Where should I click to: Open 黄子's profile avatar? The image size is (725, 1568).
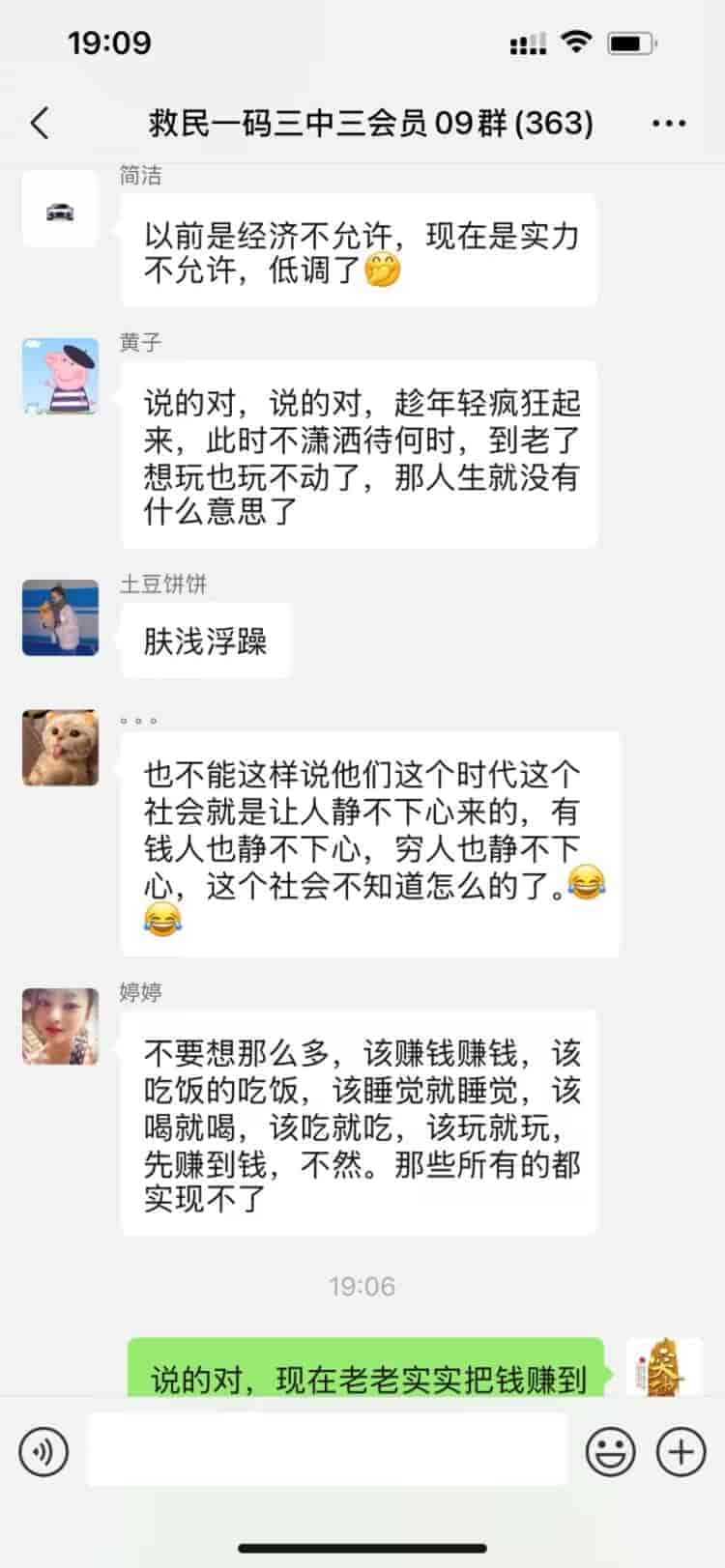(60, 376)
